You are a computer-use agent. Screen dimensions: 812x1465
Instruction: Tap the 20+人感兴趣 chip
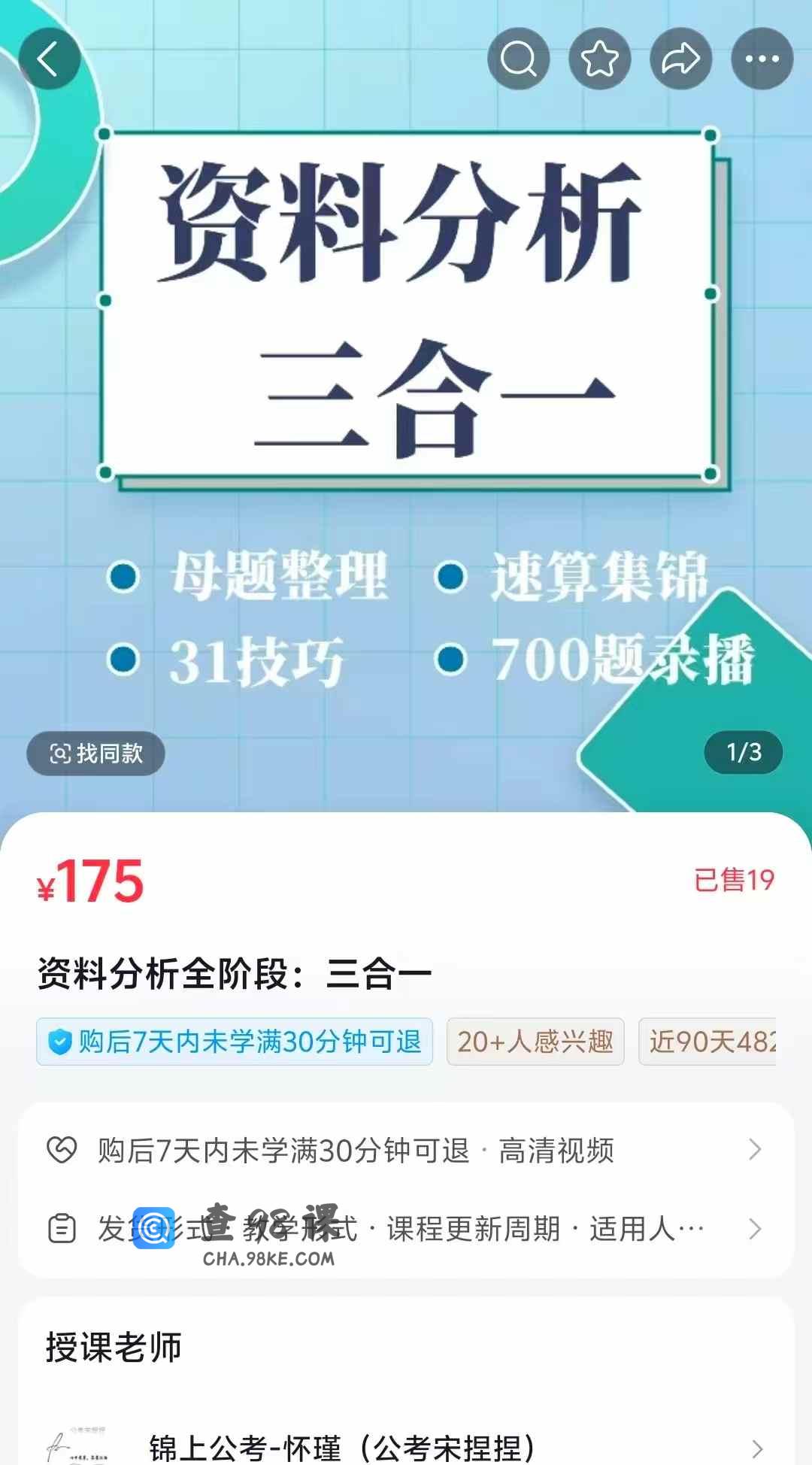pyautogui.click(x=535, y=1042)
